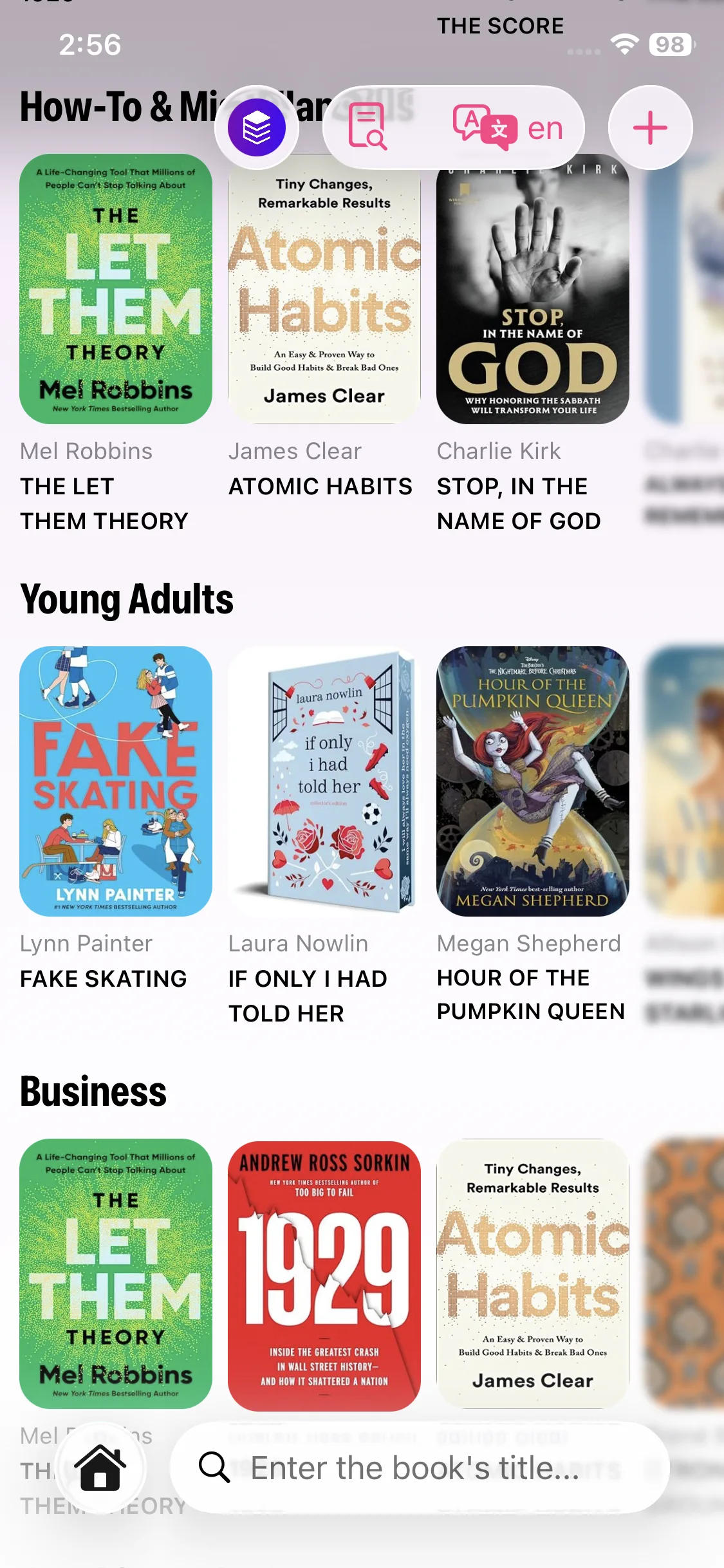Tap the pink plus button
724x1568 pixels.
650,127
